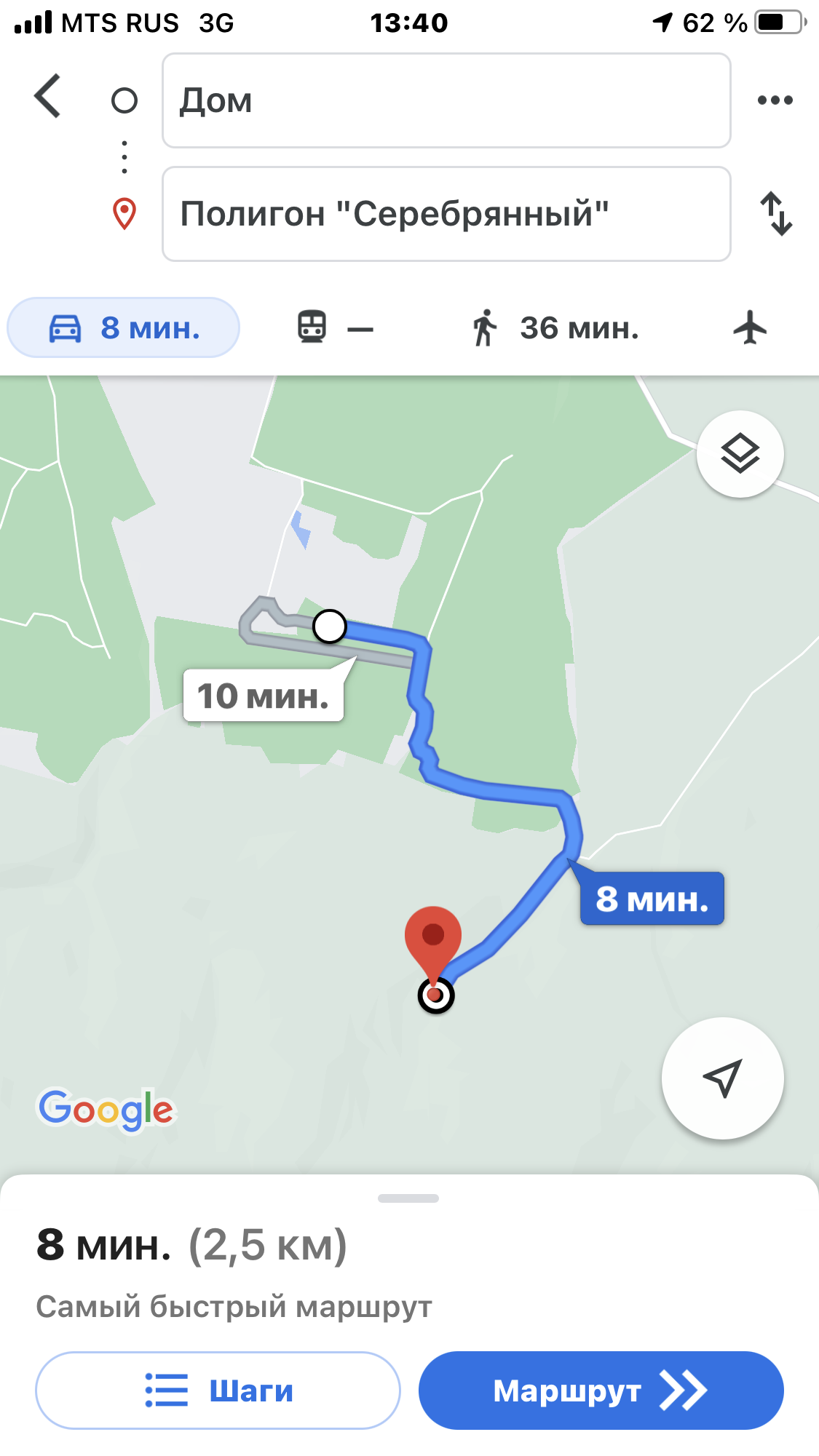This screenshot has height=1456, width=819.
Task: Center the map on my location
Action: 722,1078
